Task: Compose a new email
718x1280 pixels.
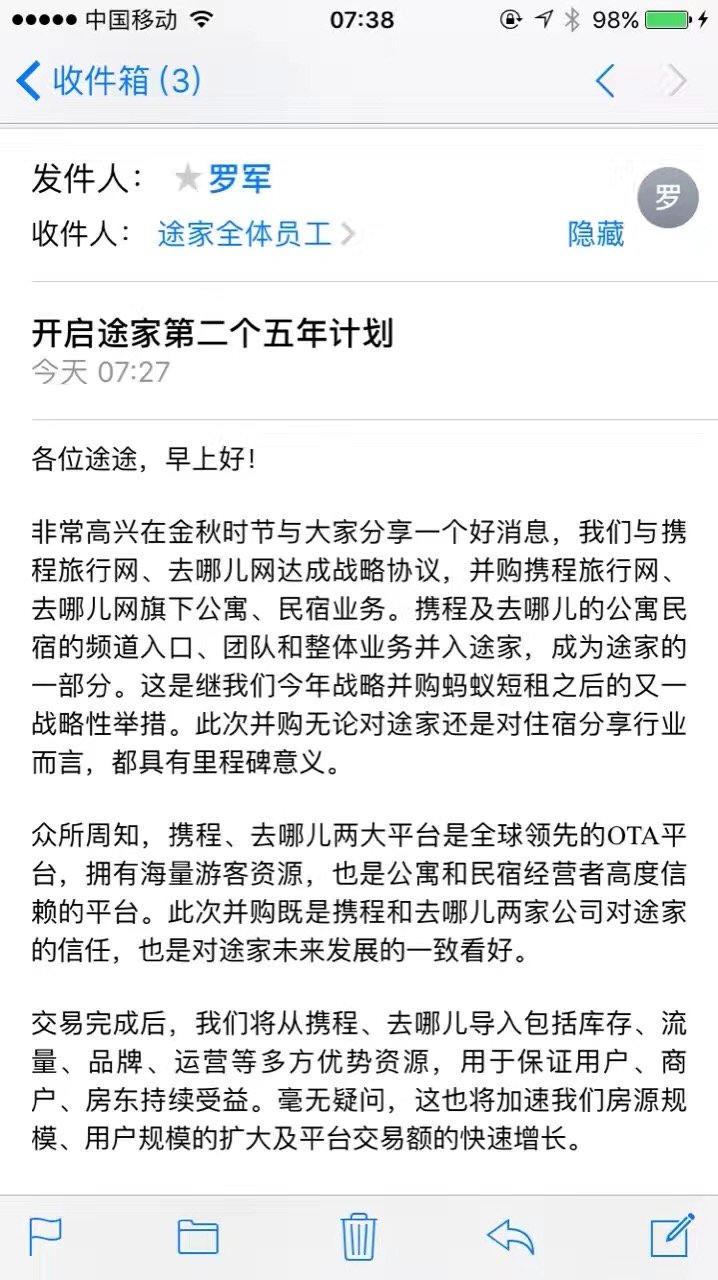Action: pyautogui.click(x=671, y=1236)
